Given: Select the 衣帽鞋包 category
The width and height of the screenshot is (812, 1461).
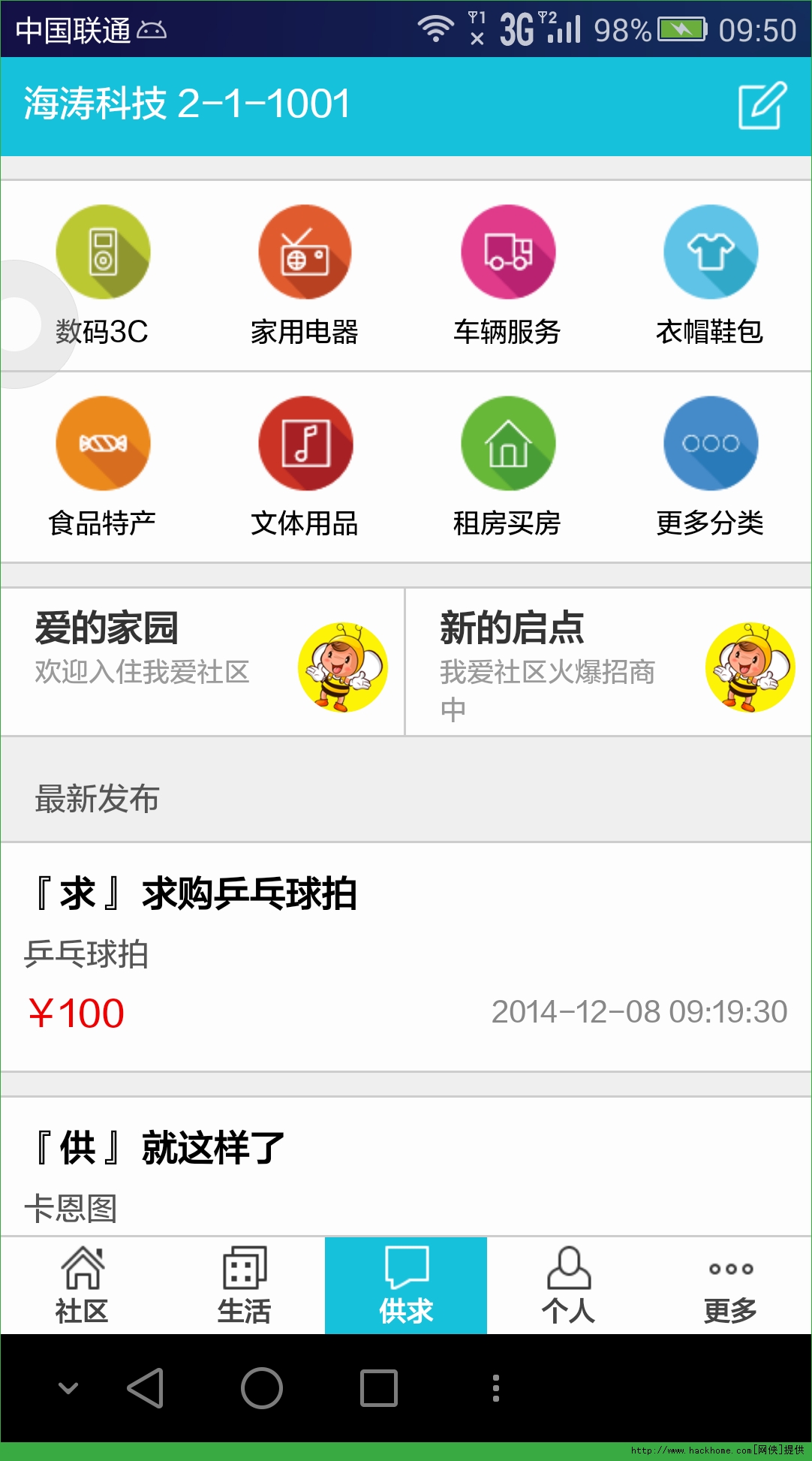Looking at the screenshot, I should [x=710, y=275].
